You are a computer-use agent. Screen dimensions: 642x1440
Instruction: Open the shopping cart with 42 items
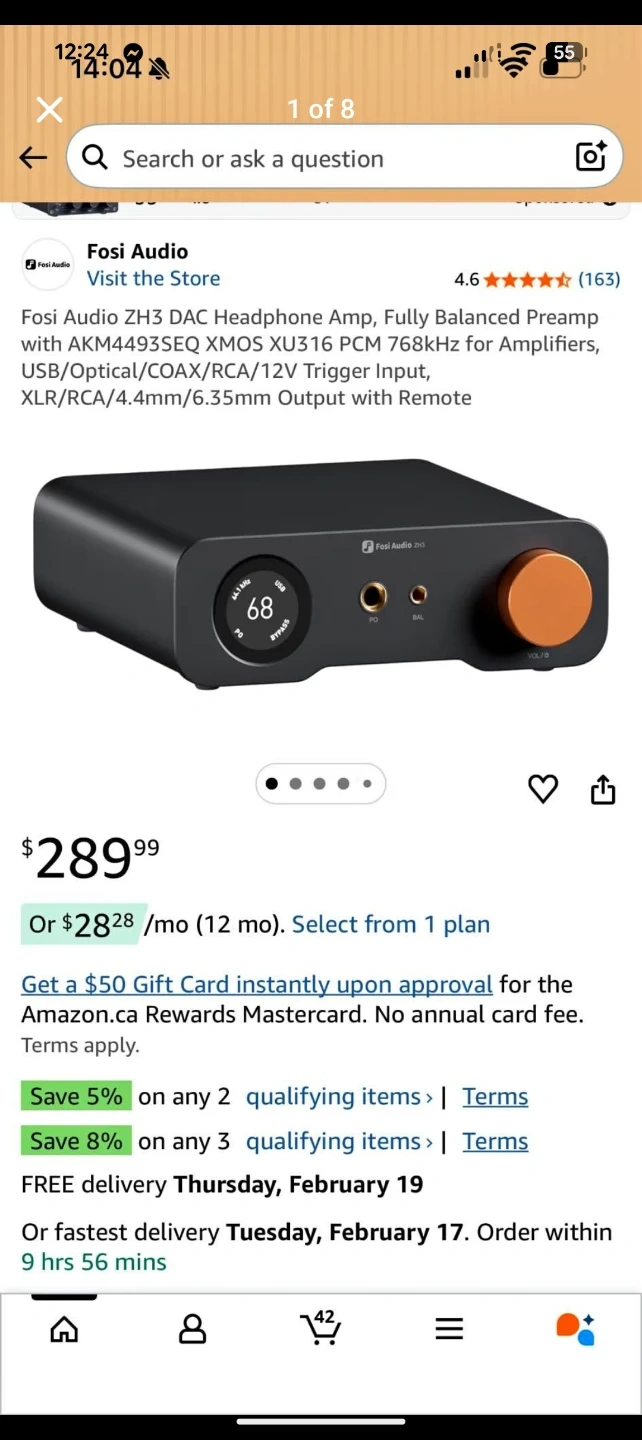(x=320, y=1328)
